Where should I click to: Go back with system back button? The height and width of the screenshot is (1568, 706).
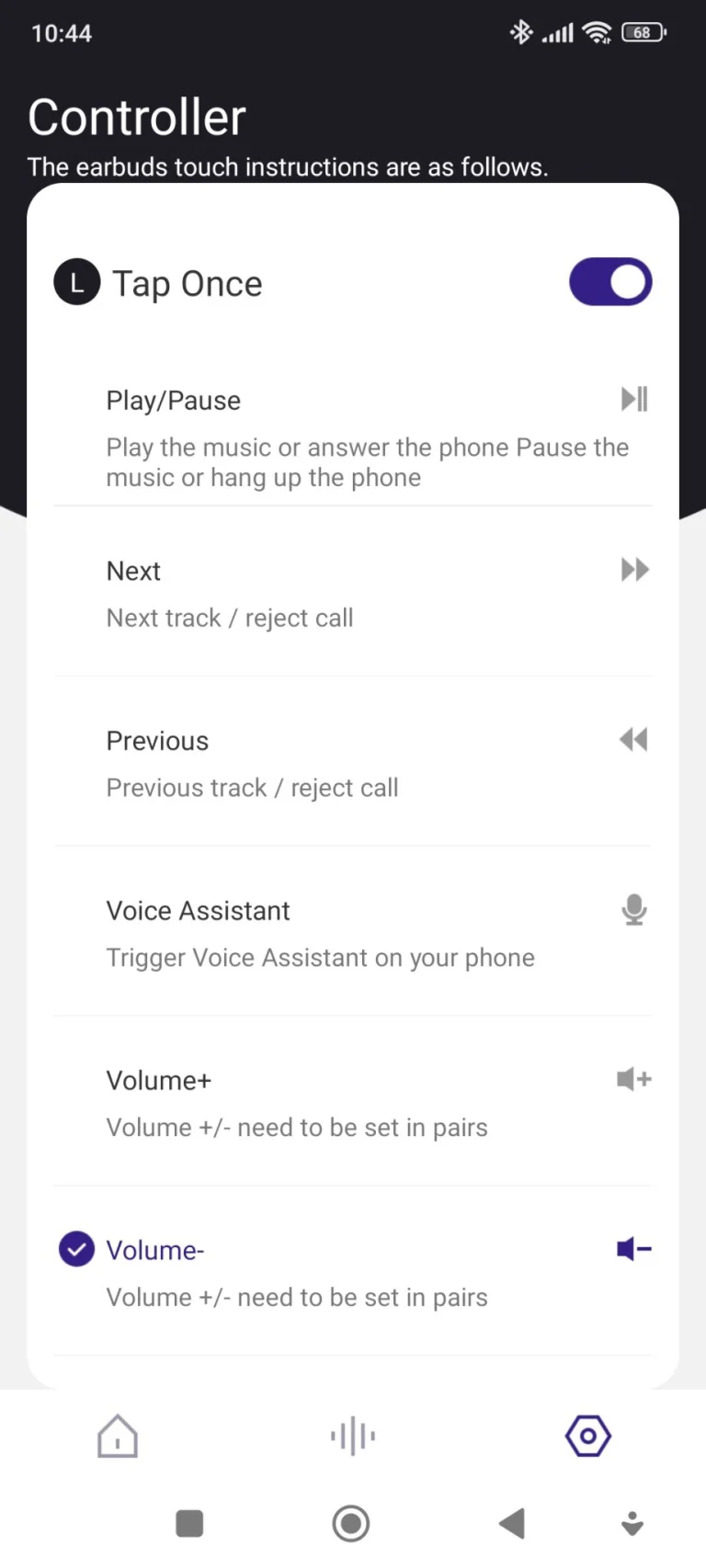click(x=512, y=1523)
